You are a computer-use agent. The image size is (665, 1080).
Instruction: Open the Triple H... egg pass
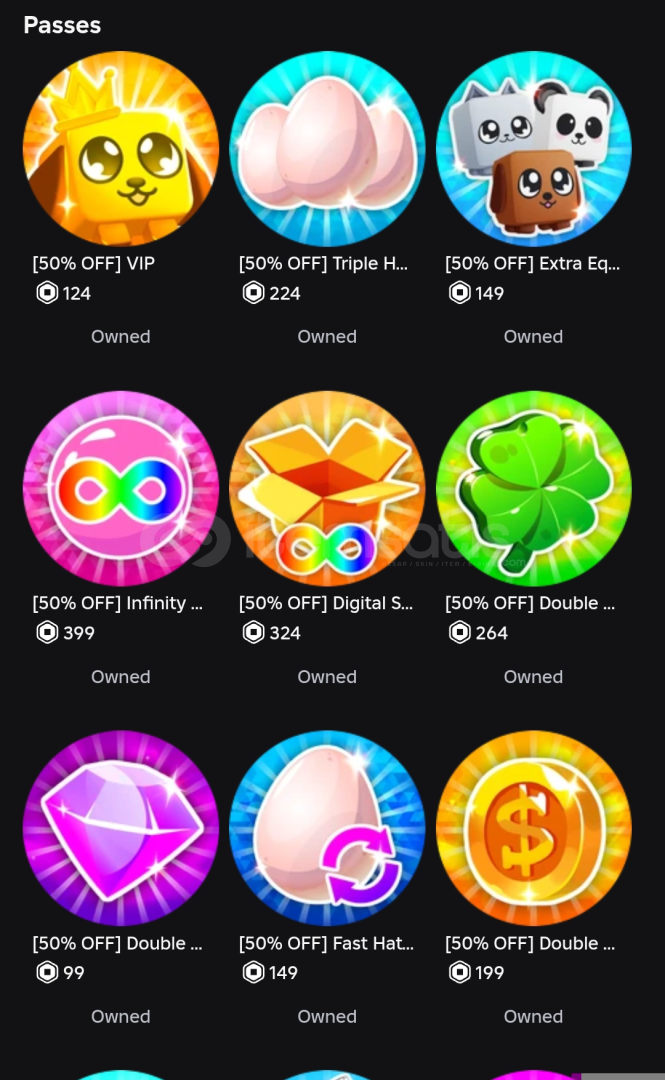[x=327, y=149]
